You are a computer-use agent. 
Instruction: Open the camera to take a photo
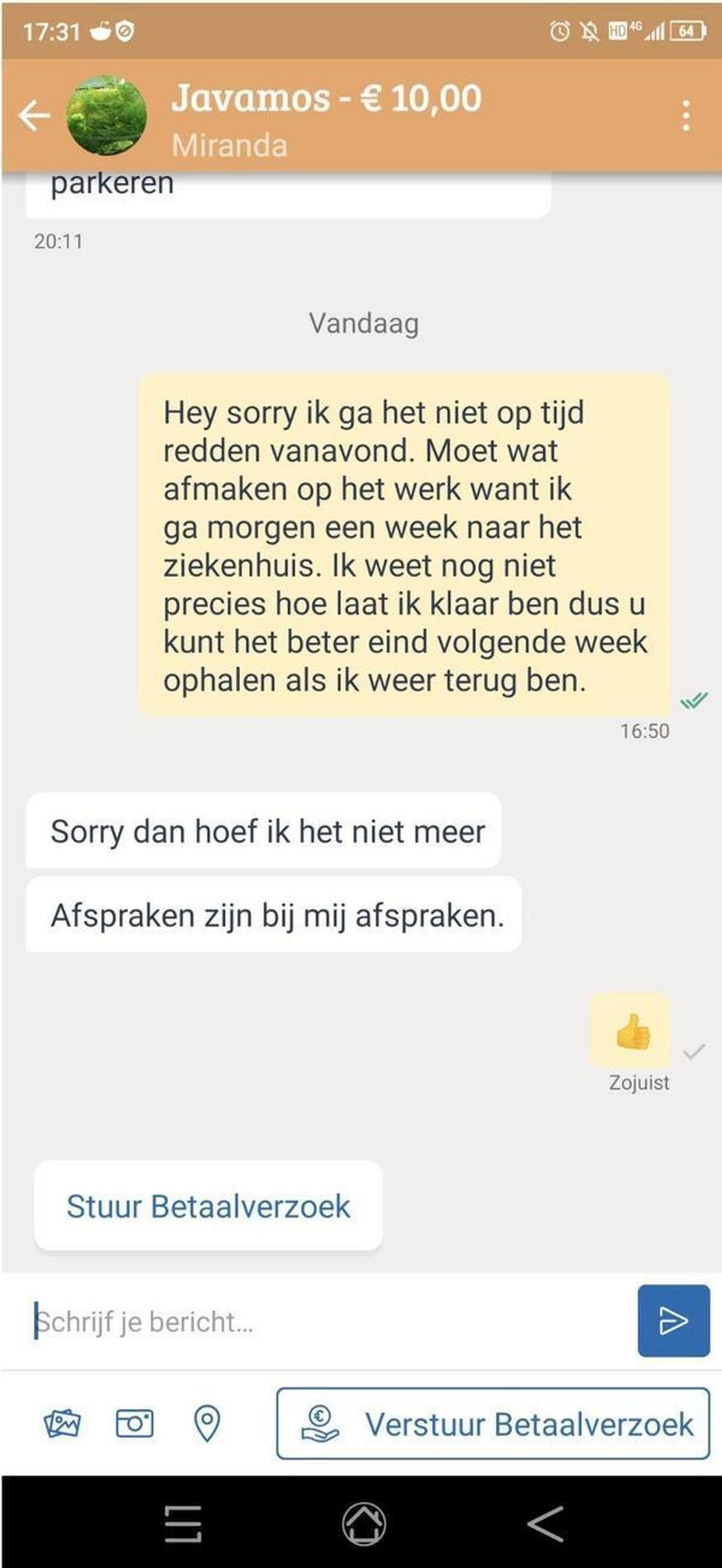point(135,1424)
